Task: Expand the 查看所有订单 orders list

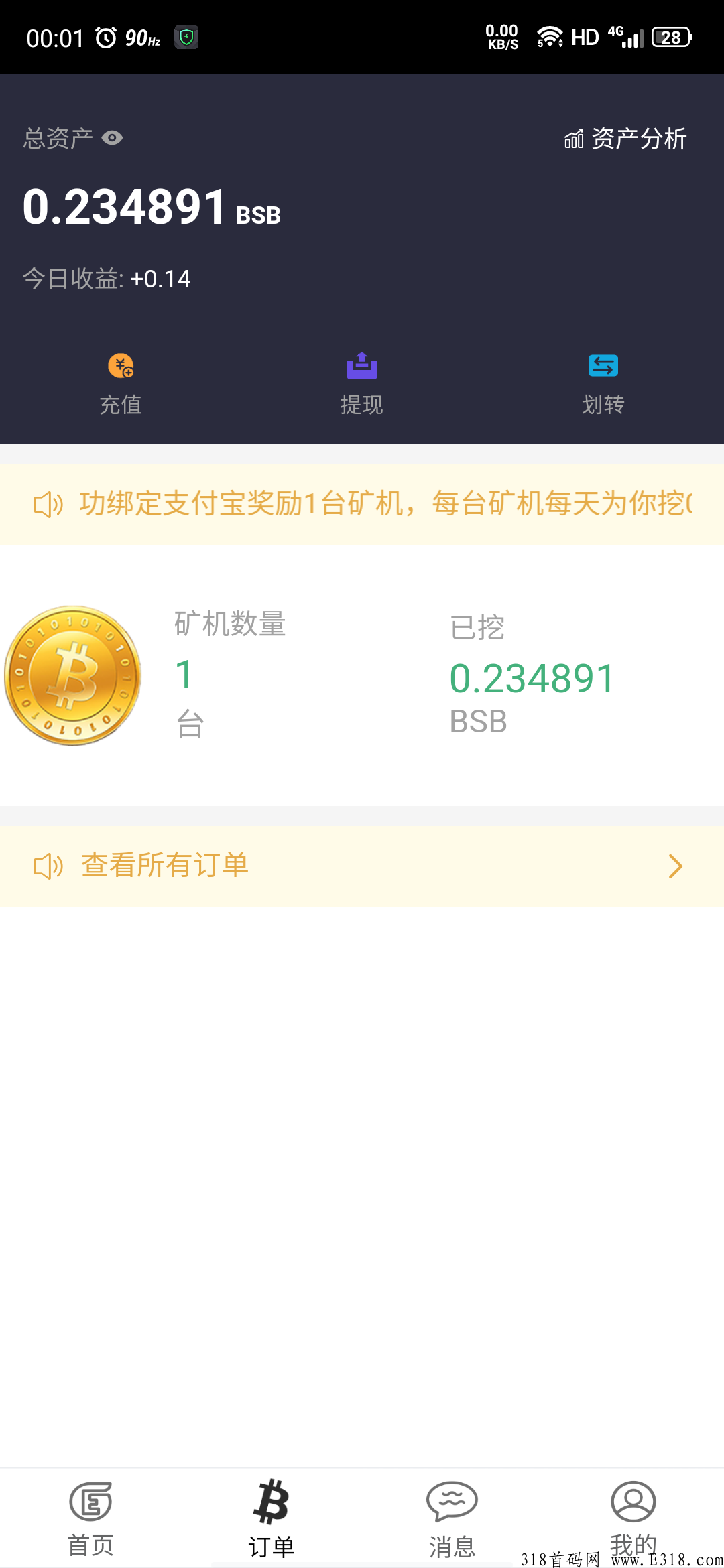Action: click(x=362, y=866)
